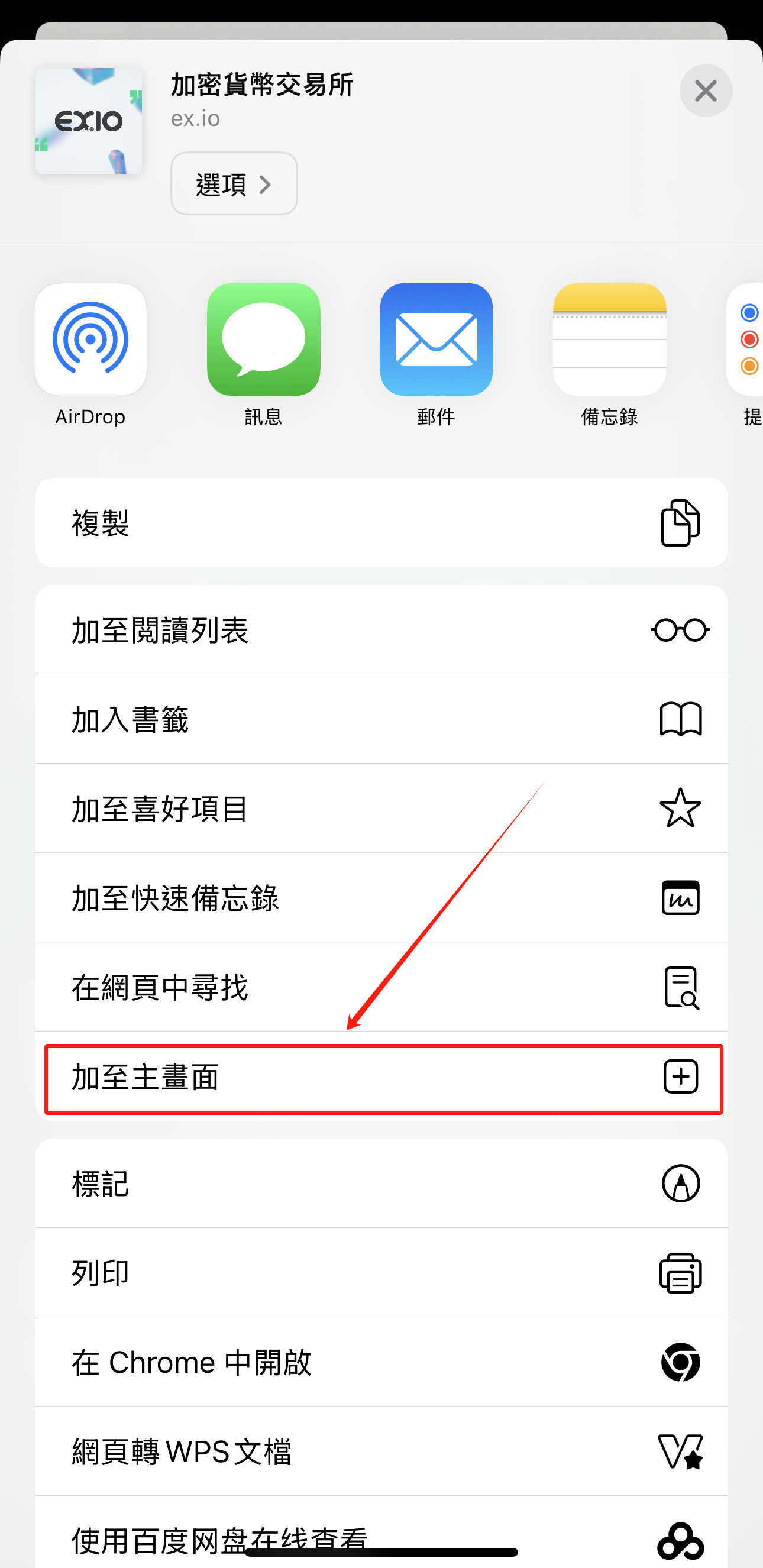Select 列印 to print page
Image resolution: width=763 pixels, height=1568 pixels.
(381, 1273)
